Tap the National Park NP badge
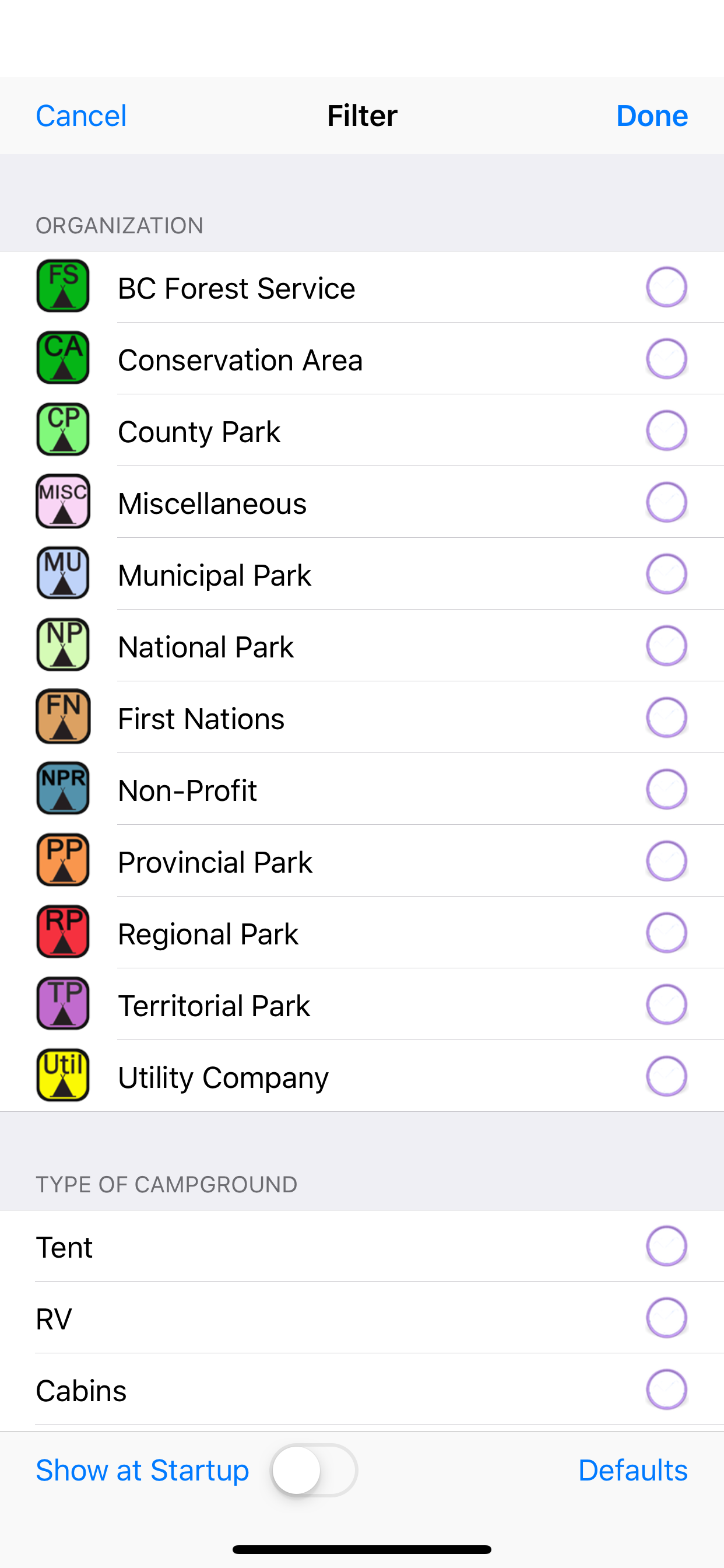This screenshot has width=724, height=1568. click(63, 645)
